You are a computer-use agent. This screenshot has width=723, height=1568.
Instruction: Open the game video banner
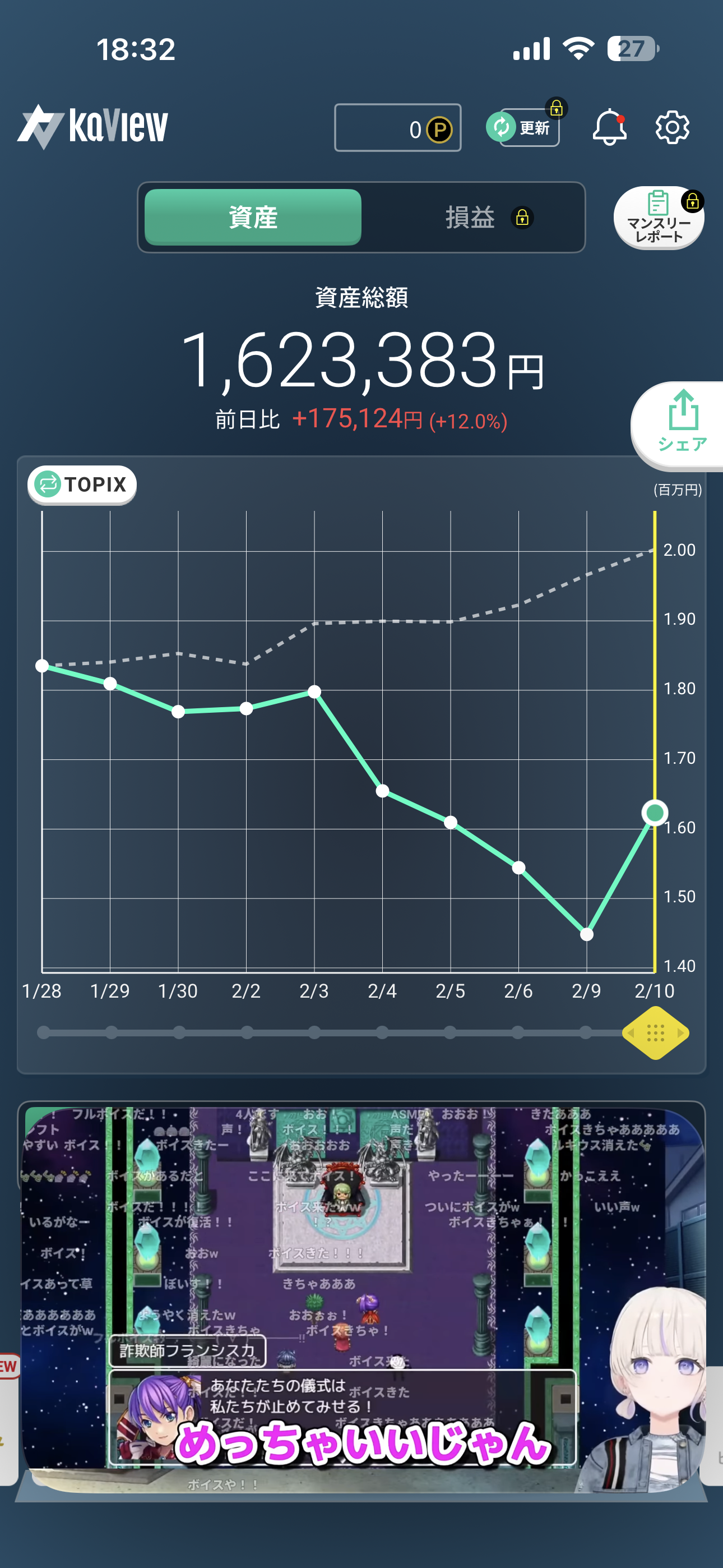[x=361, y=1297]
